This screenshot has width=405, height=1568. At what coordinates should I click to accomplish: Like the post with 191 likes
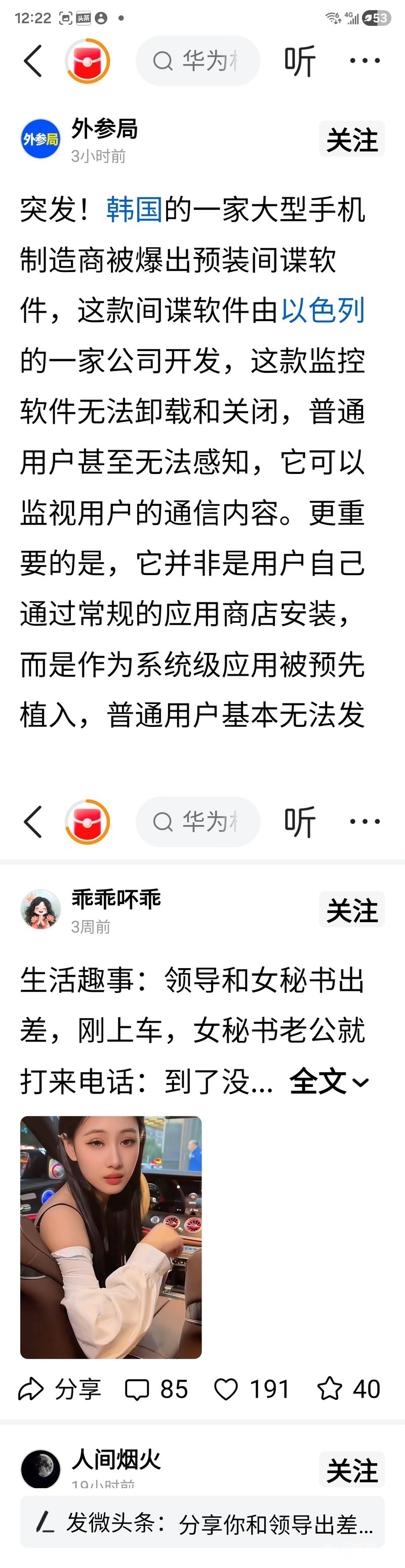coord(251,1389)
